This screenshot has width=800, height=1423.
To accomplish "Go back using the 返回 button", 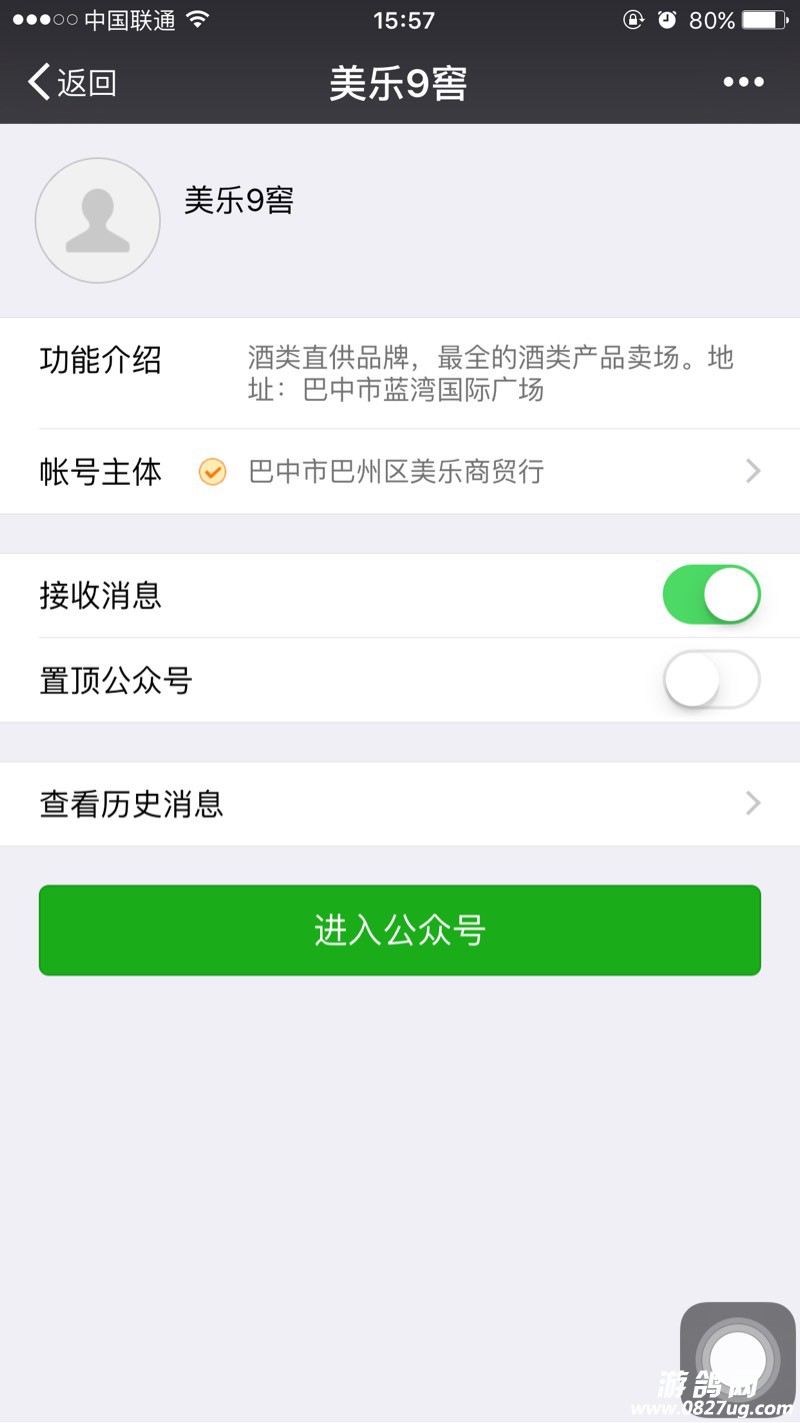I will click(x=72, y=82).
